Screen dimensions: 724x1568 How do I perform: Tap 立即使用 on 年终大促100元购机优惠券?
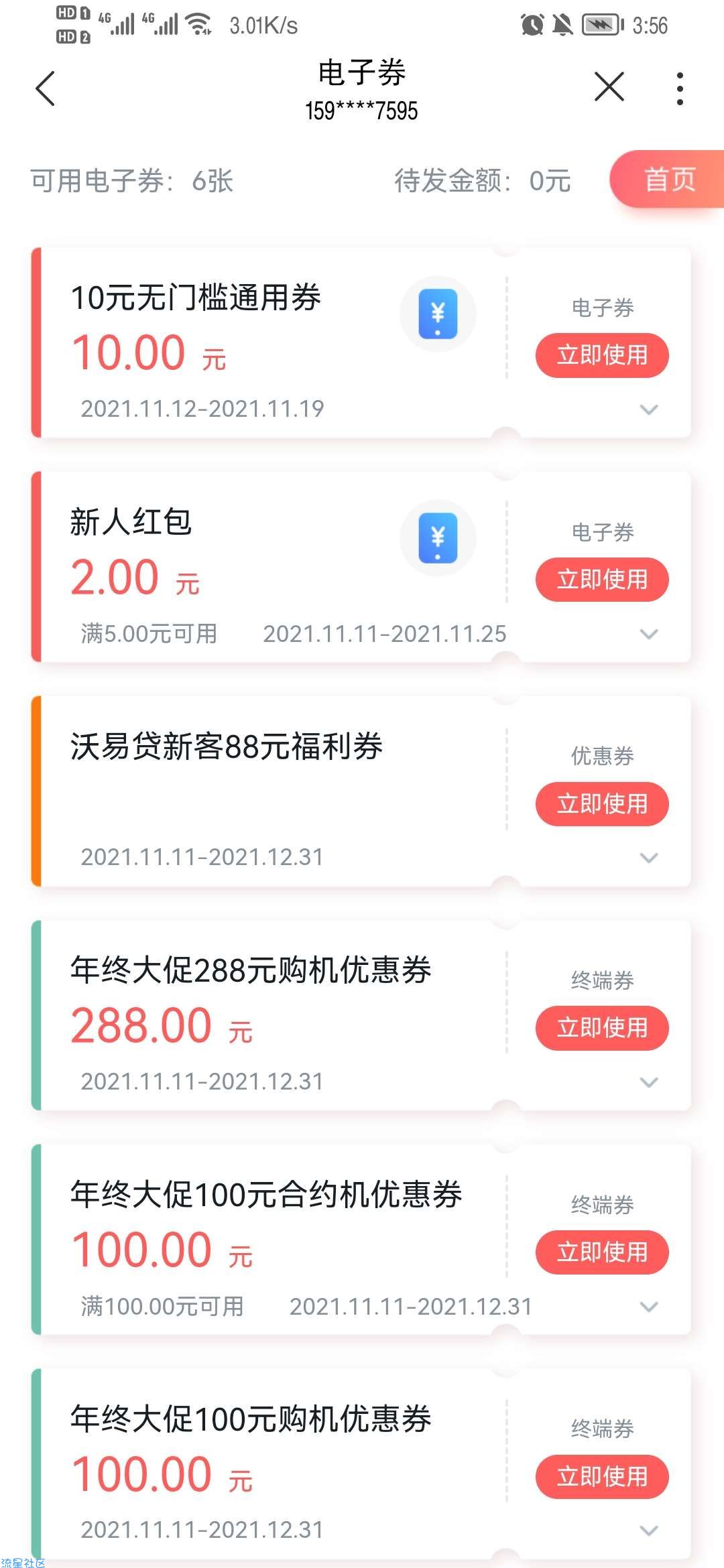click(x=602, y=1477)
